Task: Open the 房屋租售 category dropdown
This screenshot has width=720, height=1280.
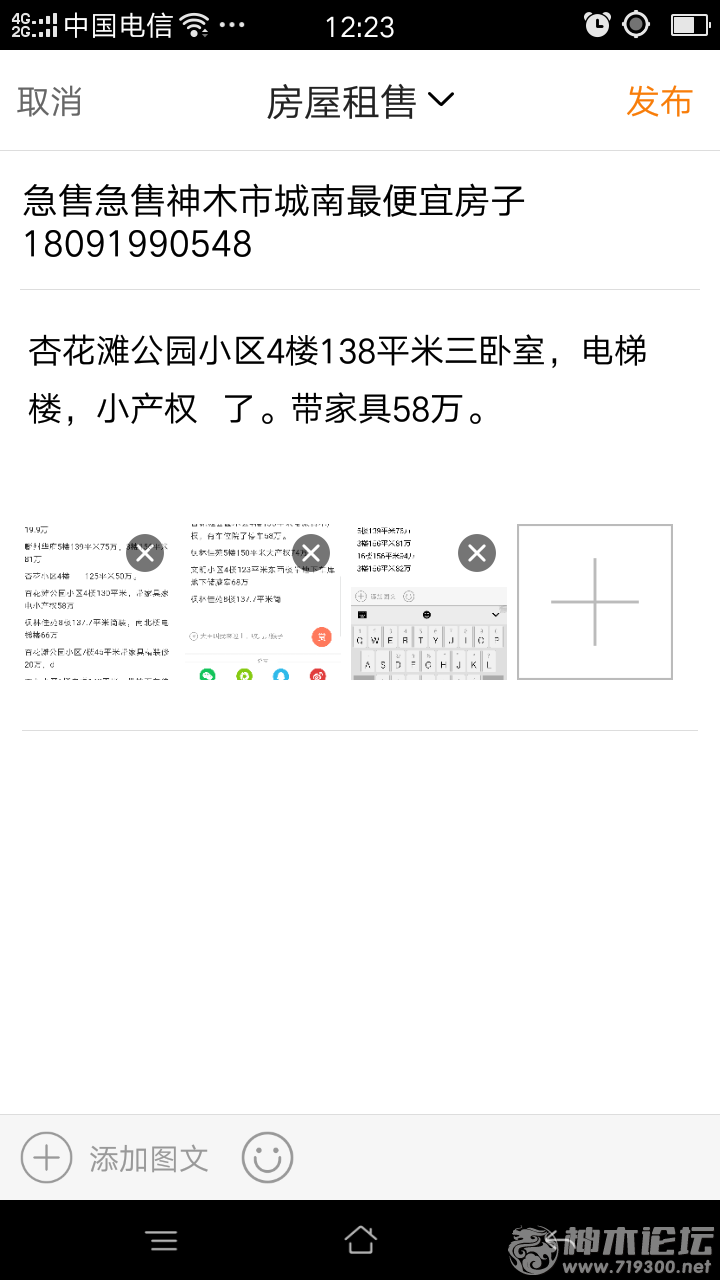Action: coord(360,101)
